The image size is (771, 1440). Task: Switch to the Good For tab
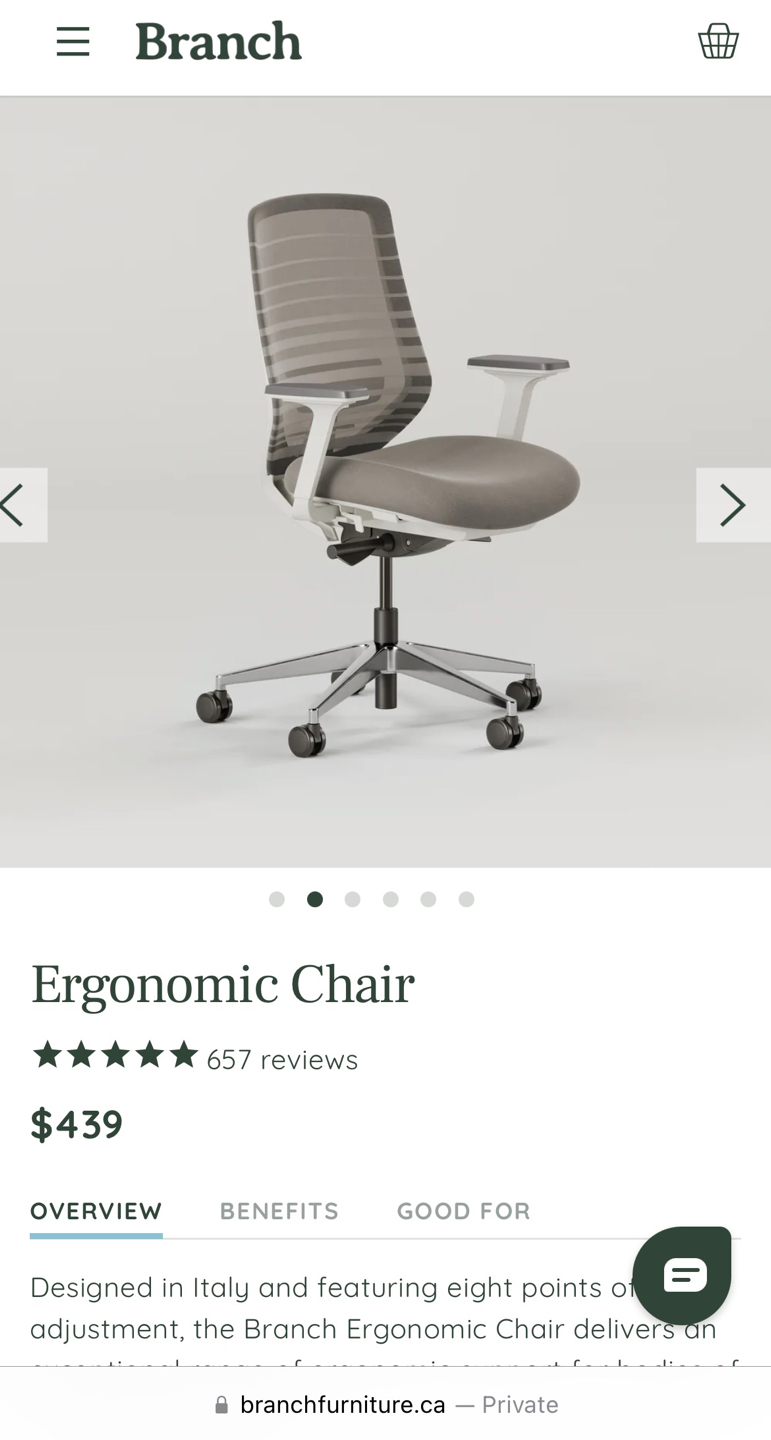click(x=463, y=1211)
